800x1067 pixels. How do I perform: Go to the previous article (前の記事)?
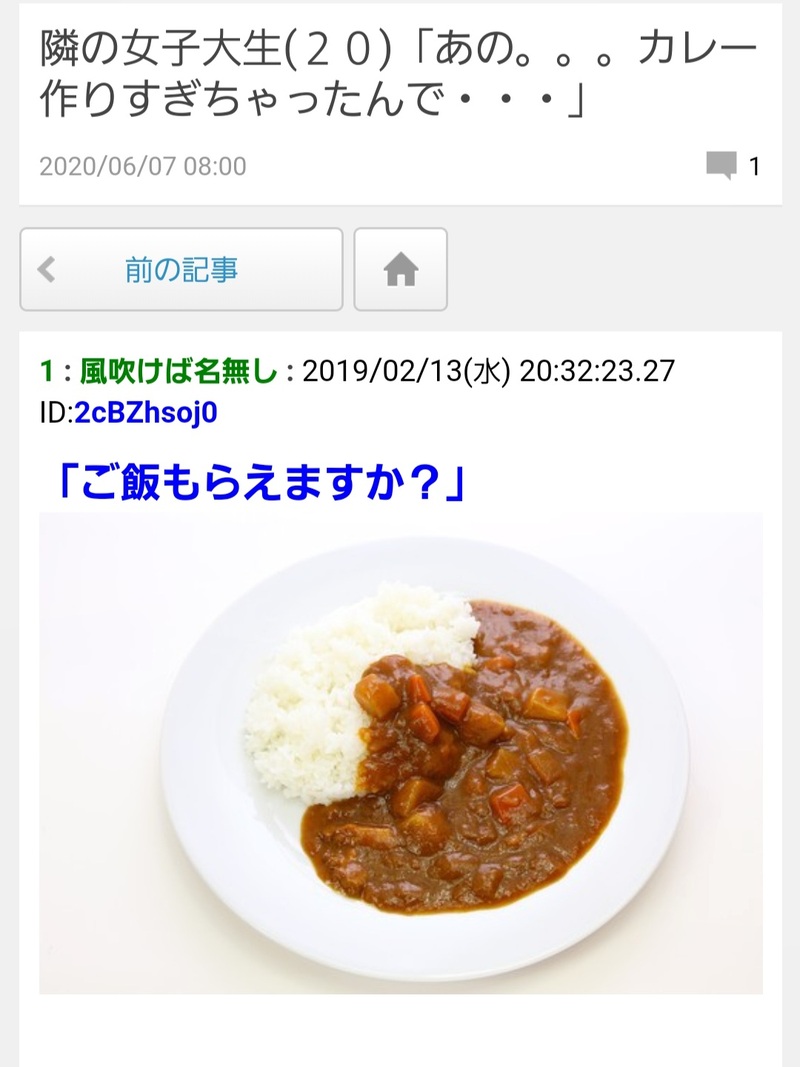[x=181, y=269]
